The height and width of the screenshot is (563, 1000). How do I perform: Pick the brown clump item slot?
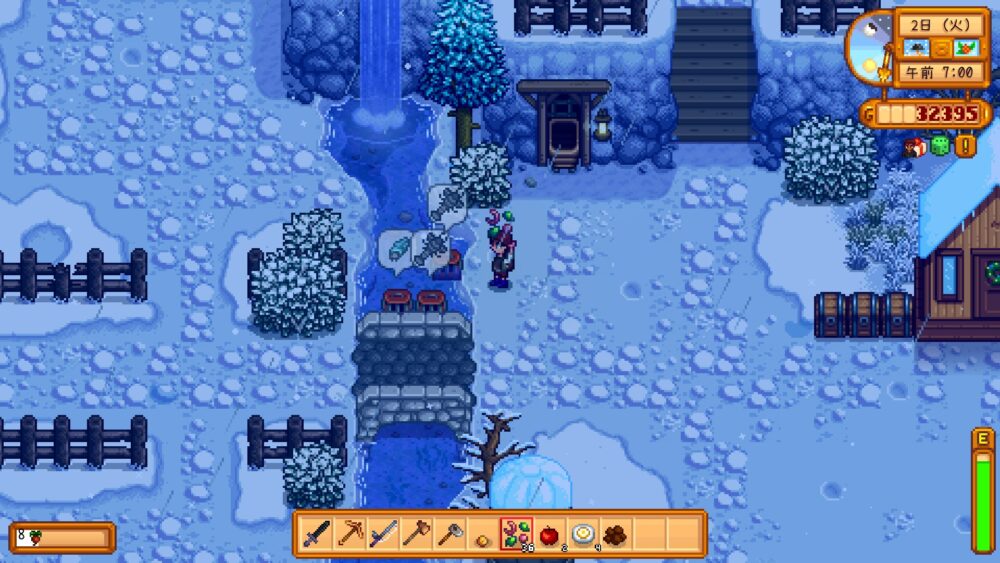click(615, 534)
